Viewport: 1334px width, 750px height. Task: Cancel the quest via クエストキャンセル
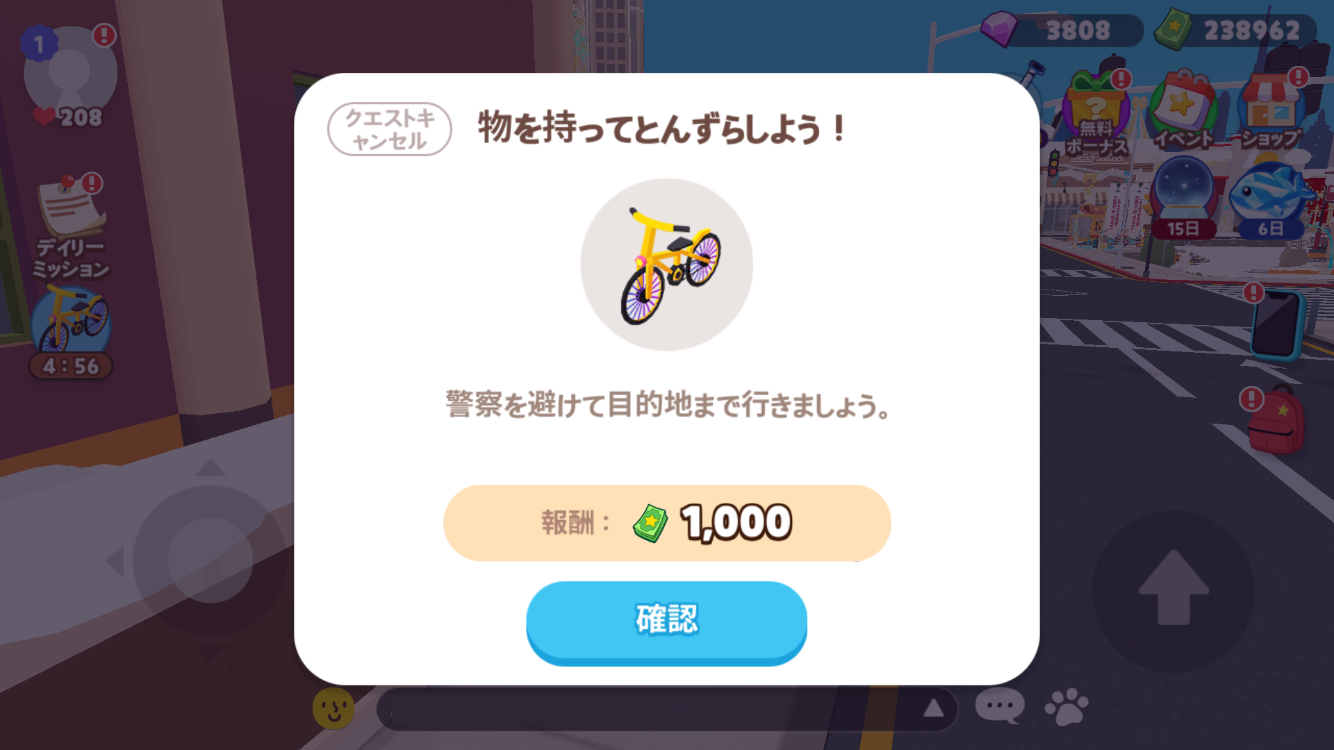tap(390, 130)
